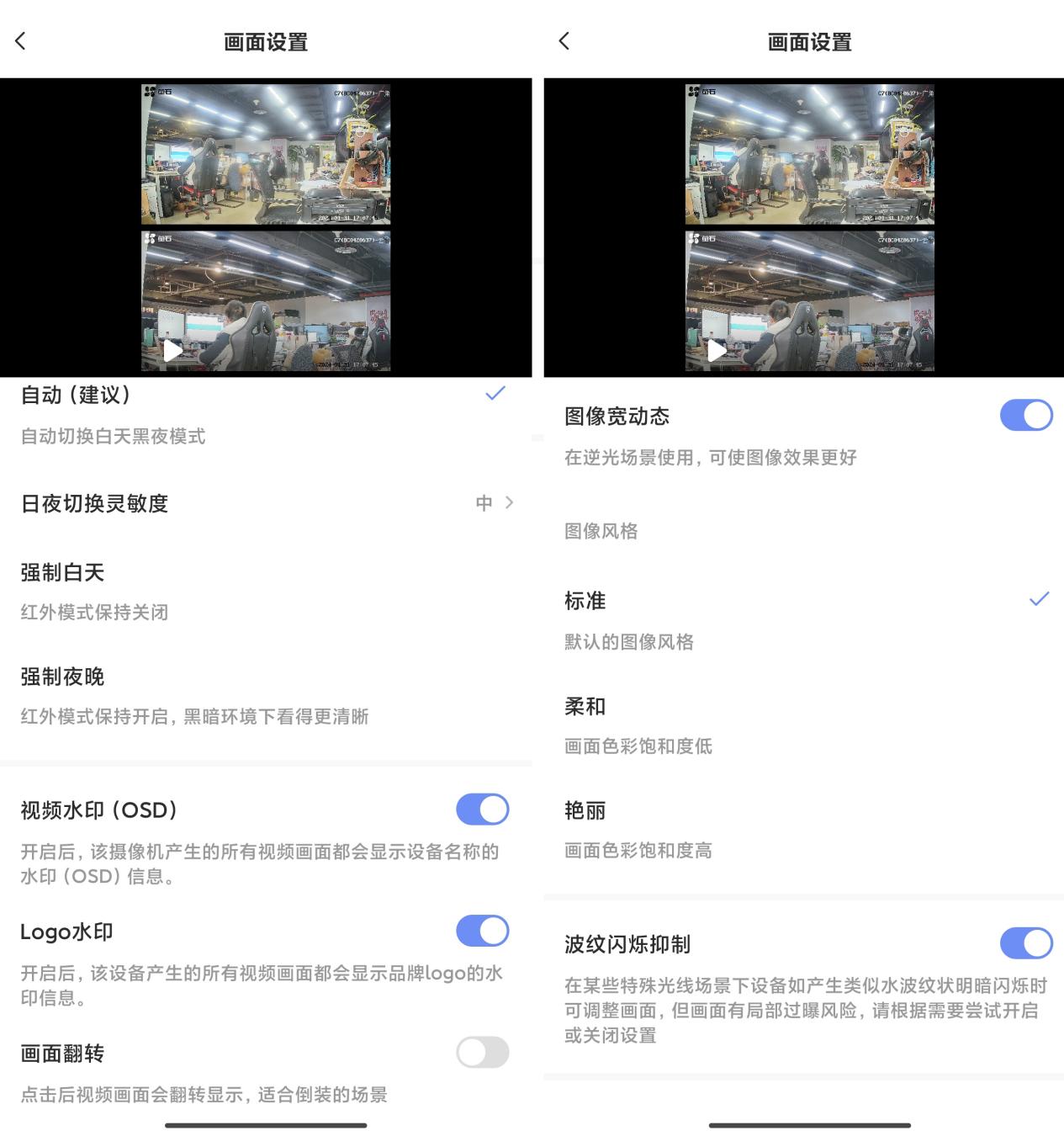Enable 画面翻转 switch
The image size is (1064, 1136).
point(482,1052)
